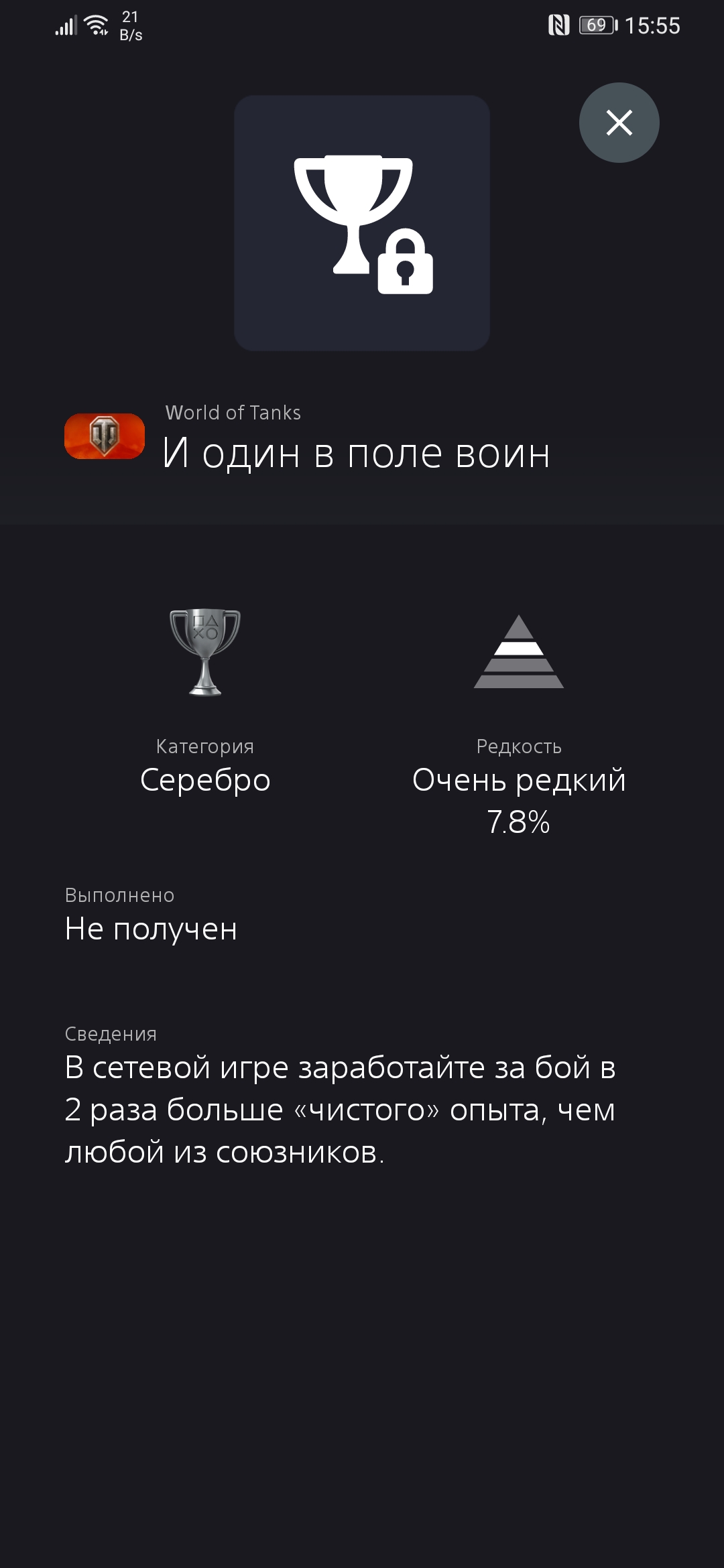This screenshot has width=724, height=1568.
Task: Close the trophy details screen
Action: [619, 123]
